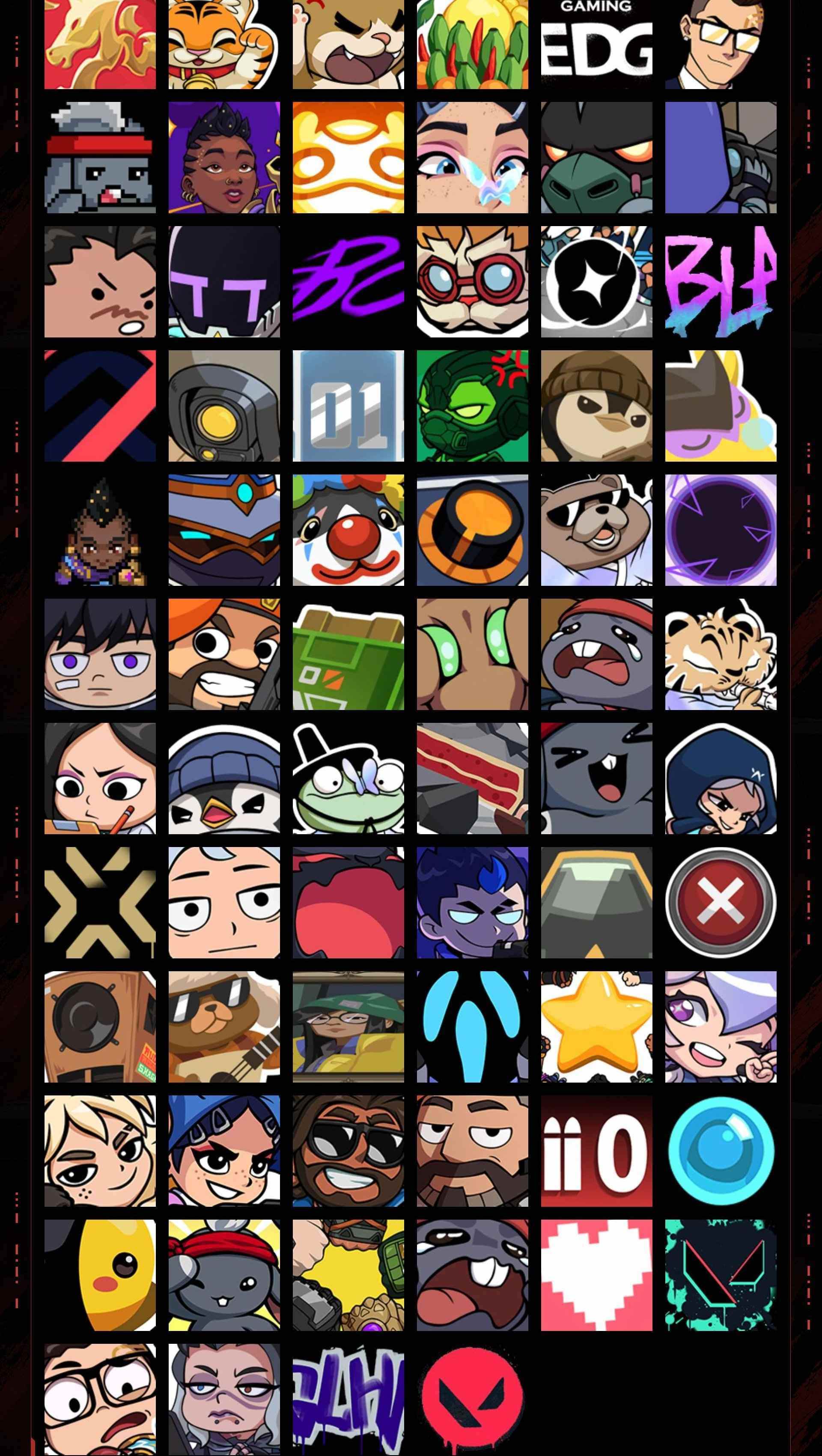Choose the pixel white heart tile
Image resolution: width=822 pixels, height=1456 pixels.
tap(596, 1275)
